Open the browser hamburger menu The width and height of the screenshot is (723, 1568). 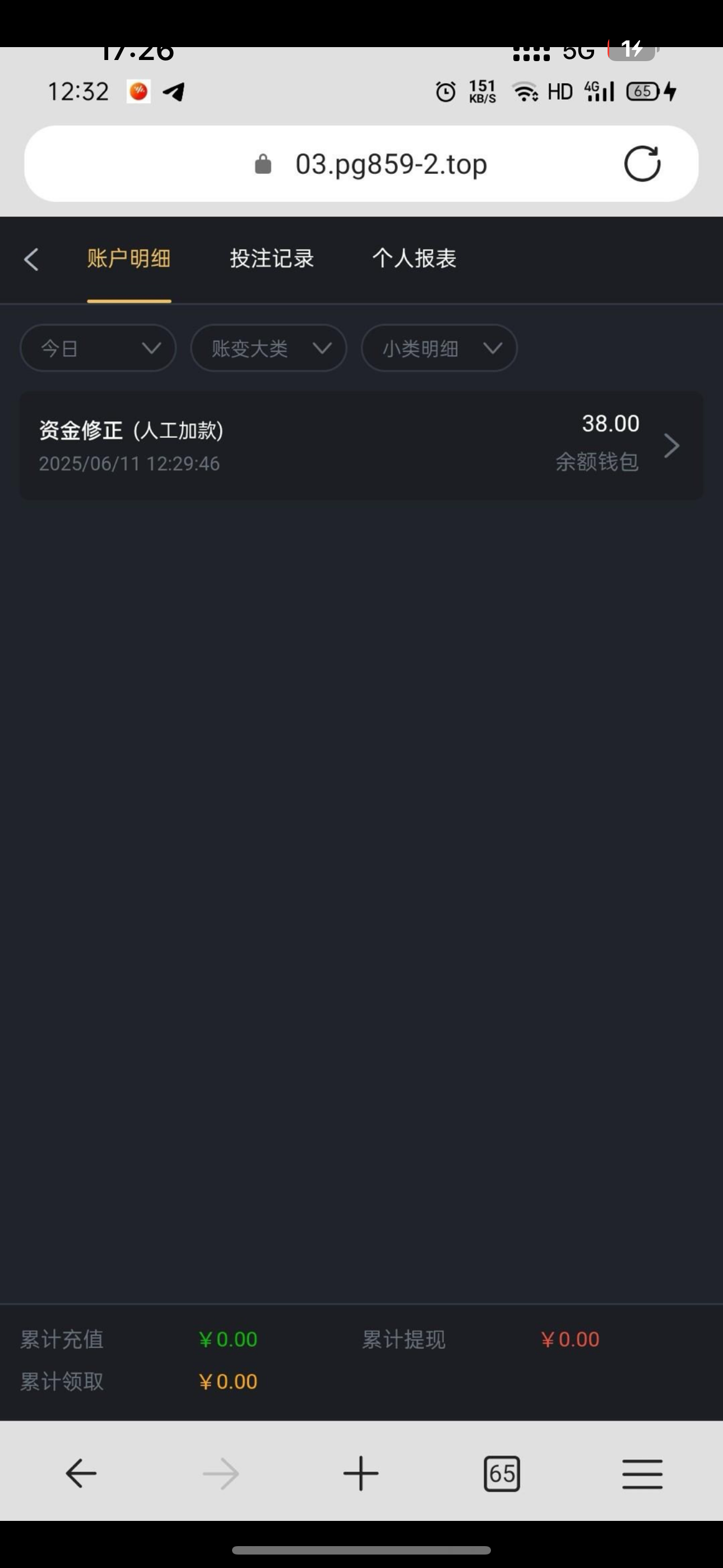[642, 1474]
